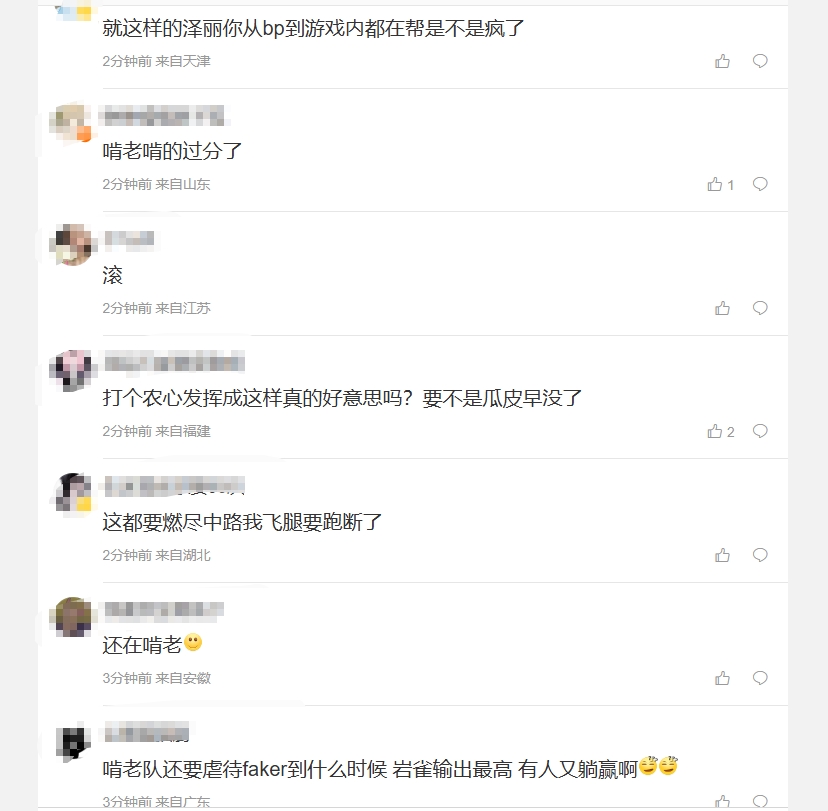
Task: Open the avatar of the "滚" commenter
Action: [72, 245]
